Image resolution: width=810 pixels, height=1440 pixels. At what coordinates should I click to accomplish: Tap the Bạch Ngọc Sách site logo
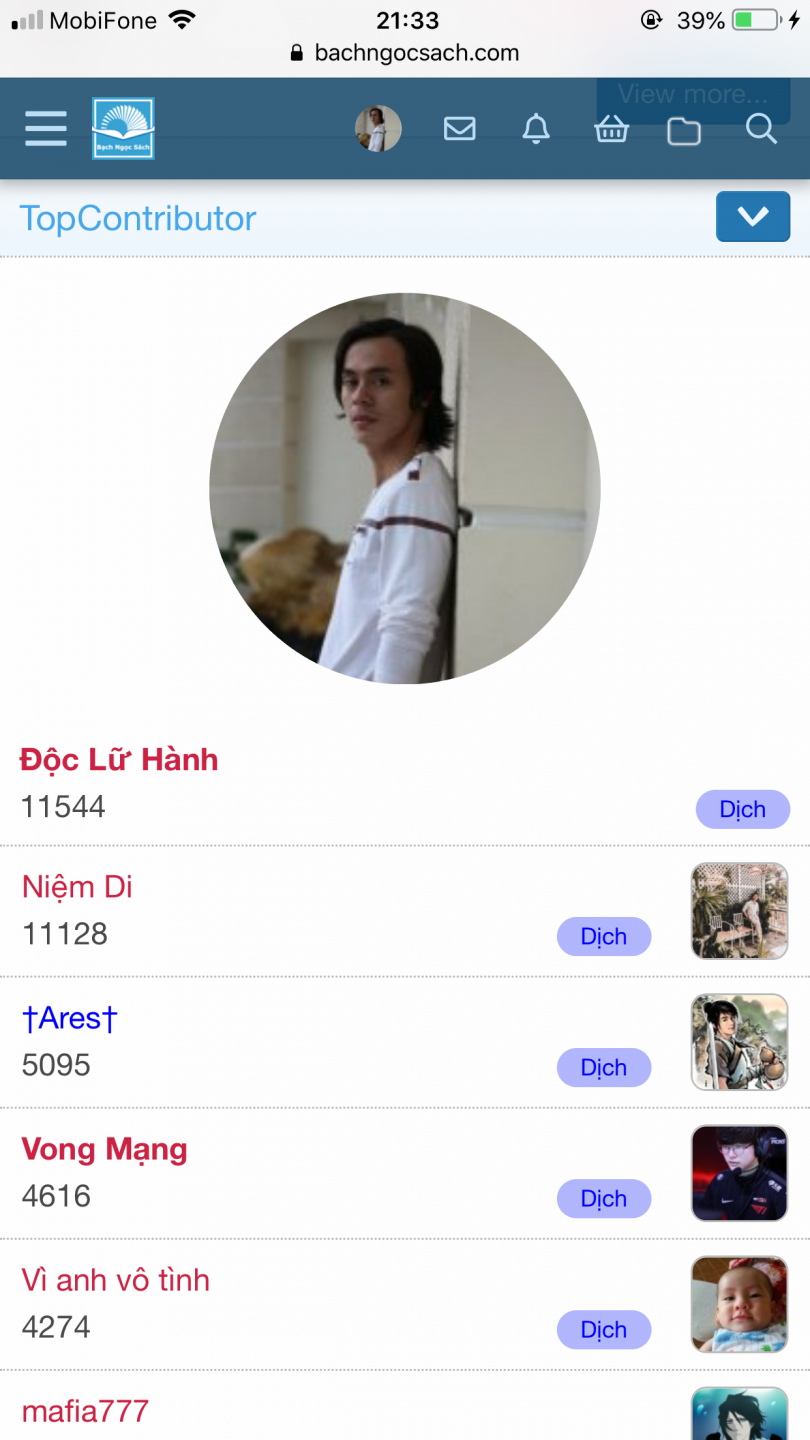coord(123,129)
